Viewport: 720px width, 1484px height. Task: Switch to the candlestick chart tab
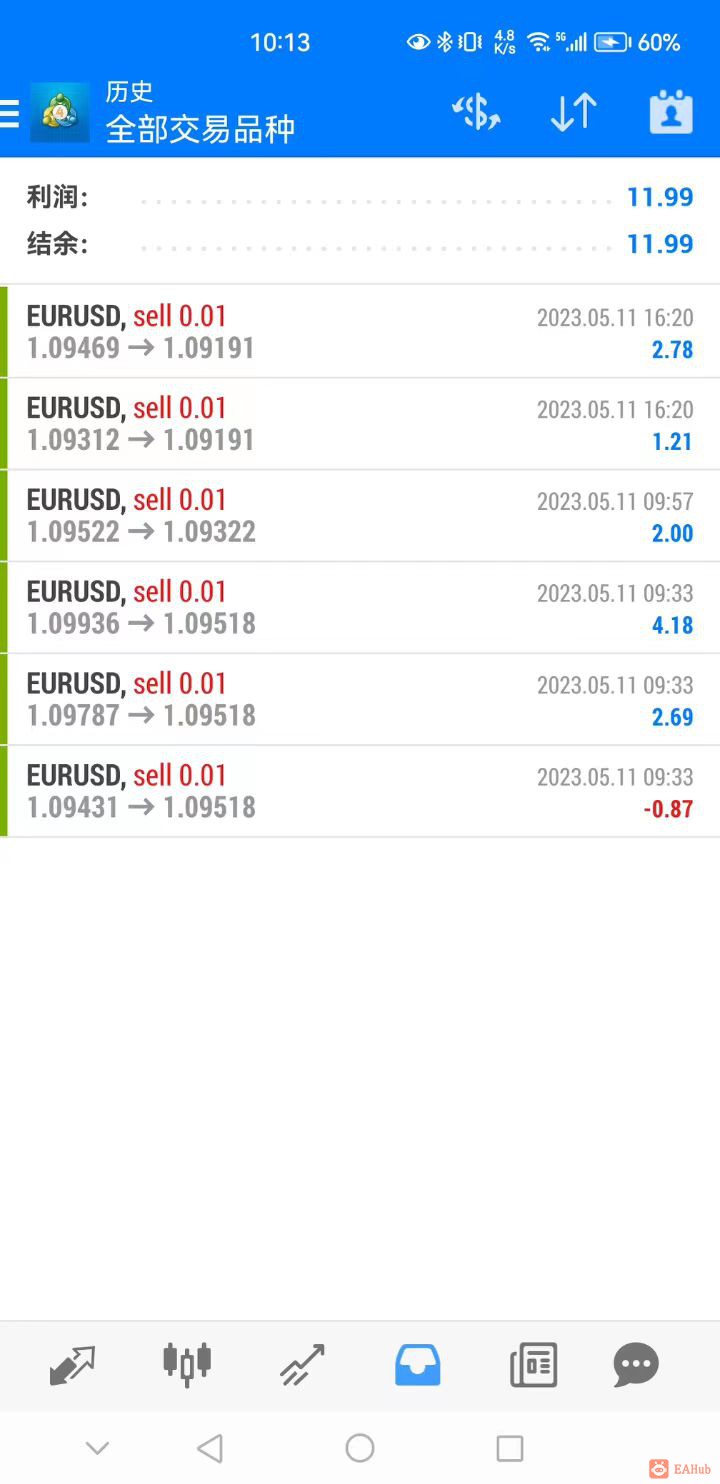[x=187, y=1363]
